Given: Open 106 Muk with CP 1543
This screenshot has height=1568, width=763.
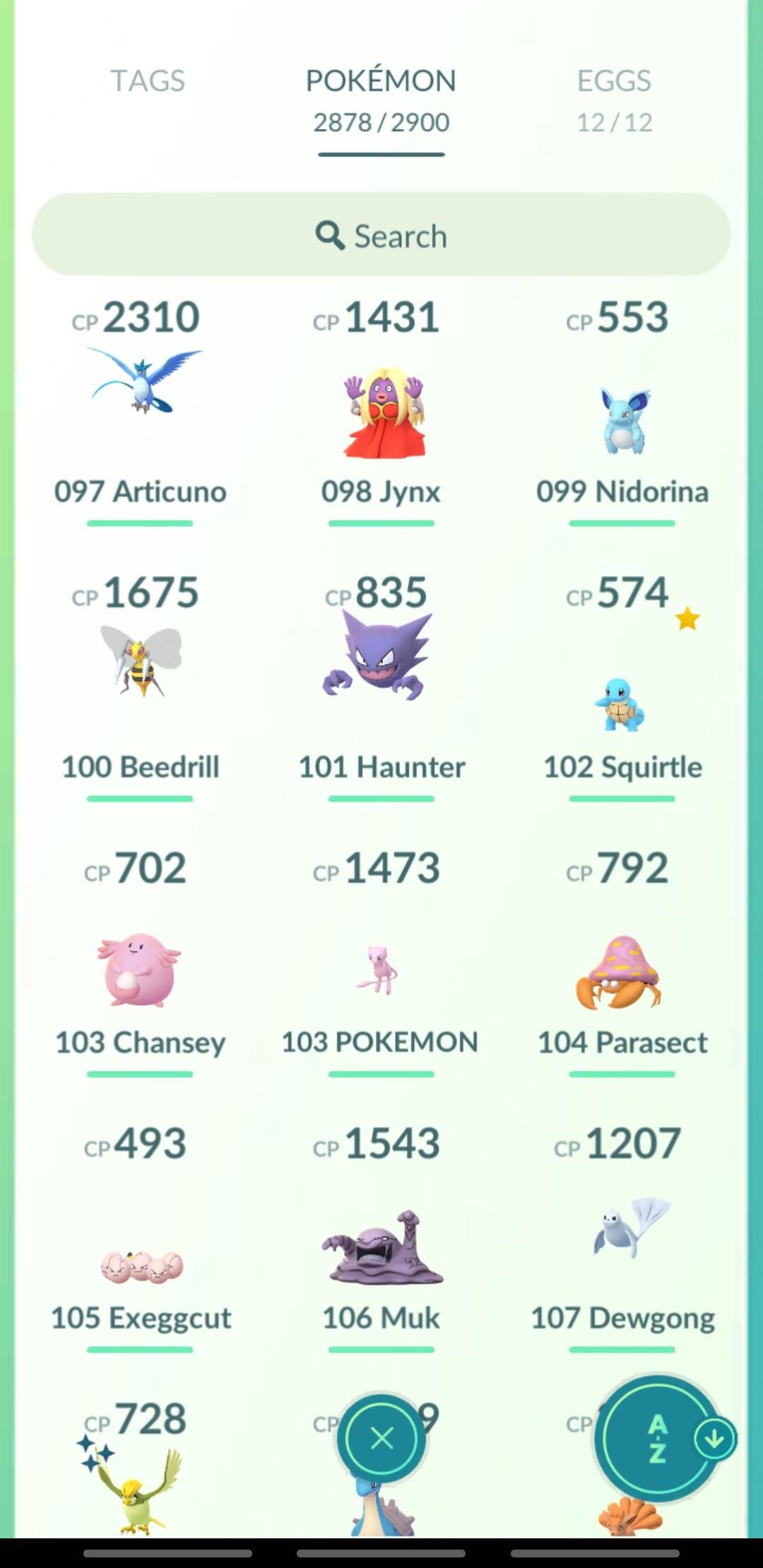Looking at the screenshot, I should [x=381, y=1247].
